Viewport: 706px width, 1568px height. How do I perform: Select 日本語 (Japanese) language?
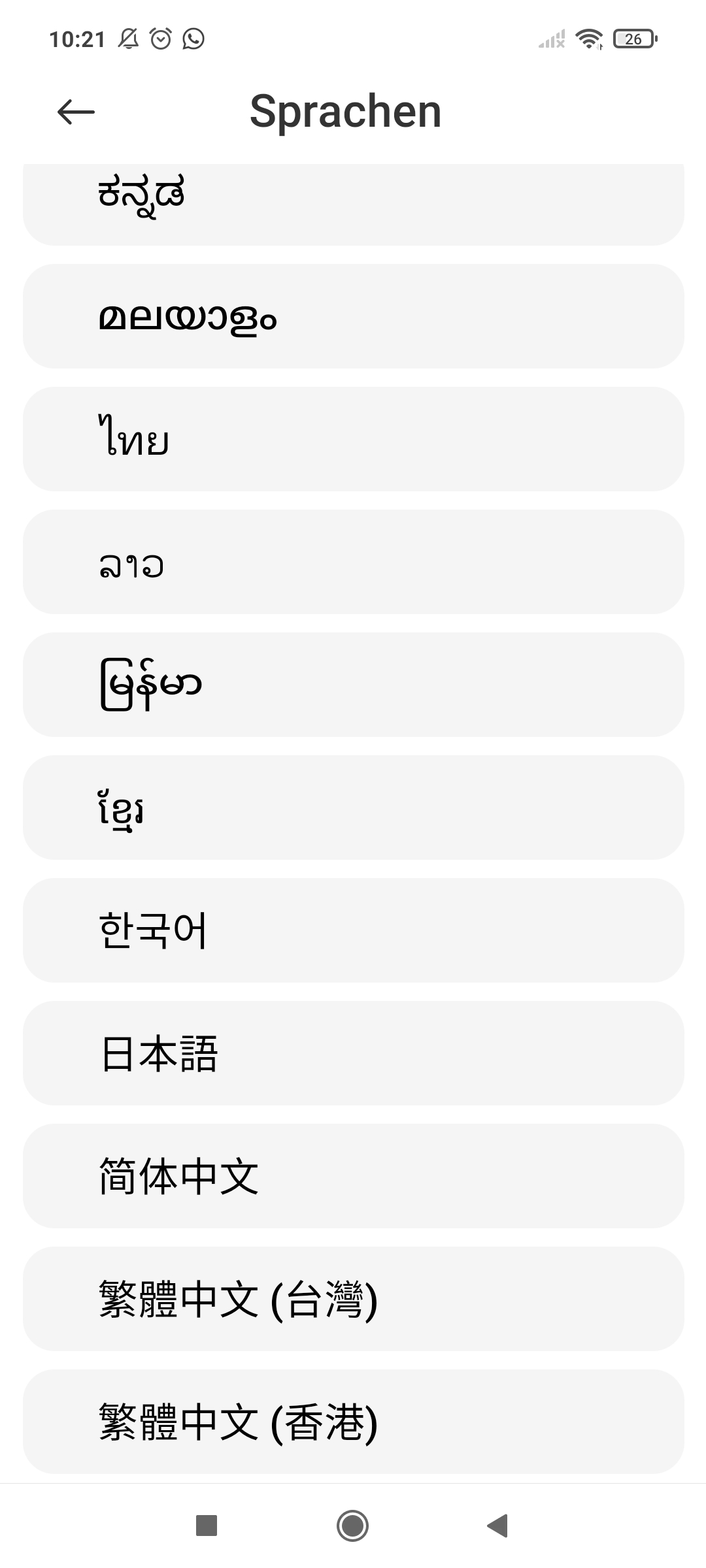[353, 1053]
